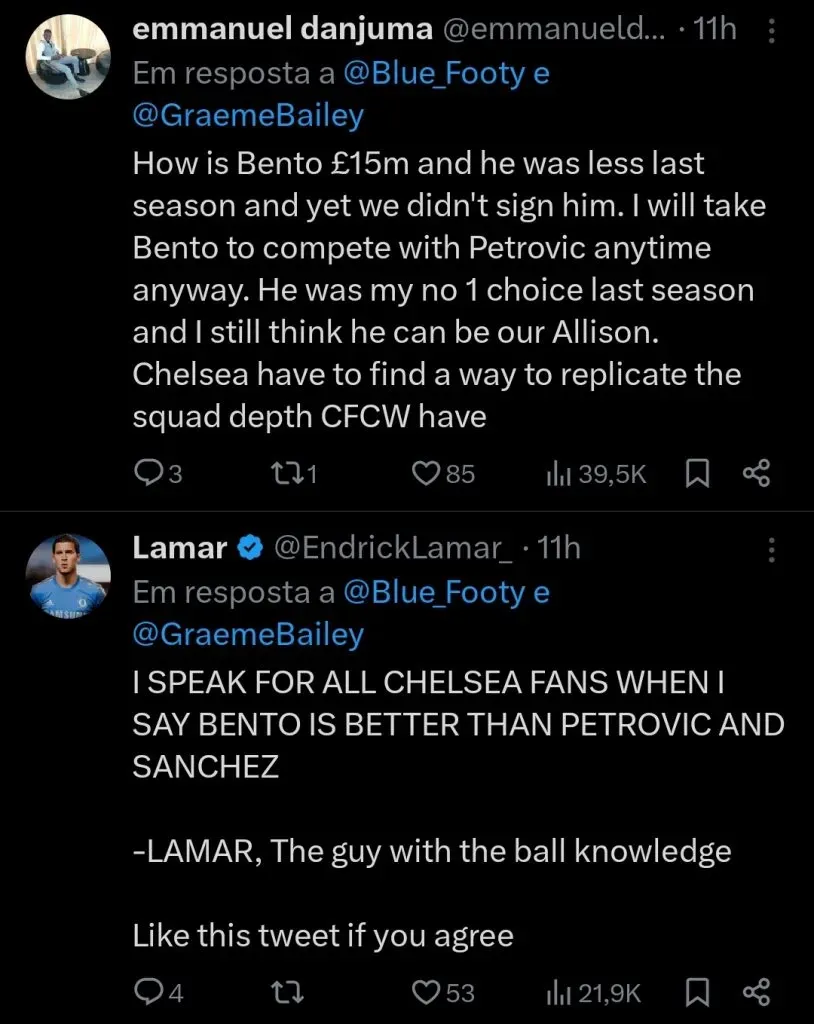Reply to Lamar's tweet
814x1024 pixels.
[x=149, y=992]
